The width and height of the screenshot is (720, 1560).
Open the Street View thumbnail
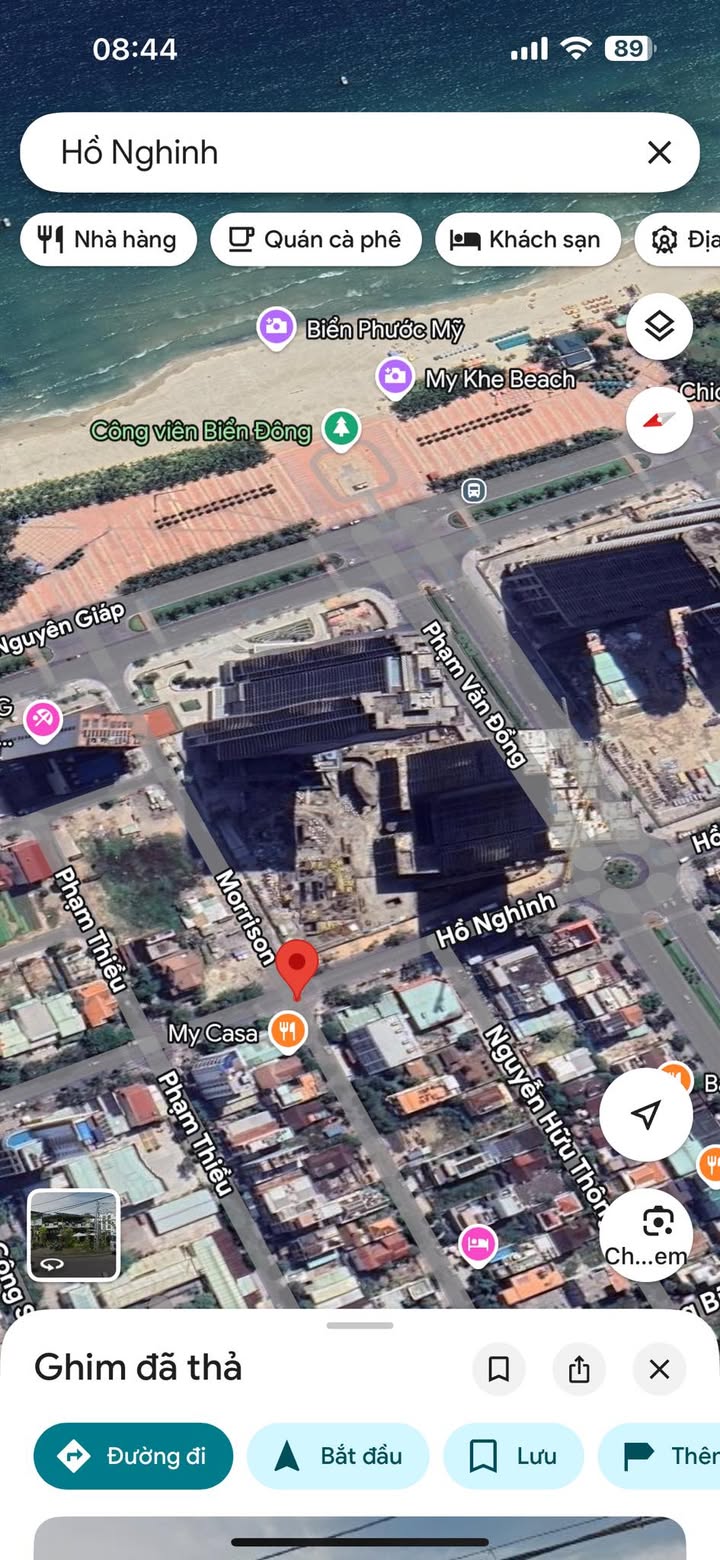coord(73,1235)
